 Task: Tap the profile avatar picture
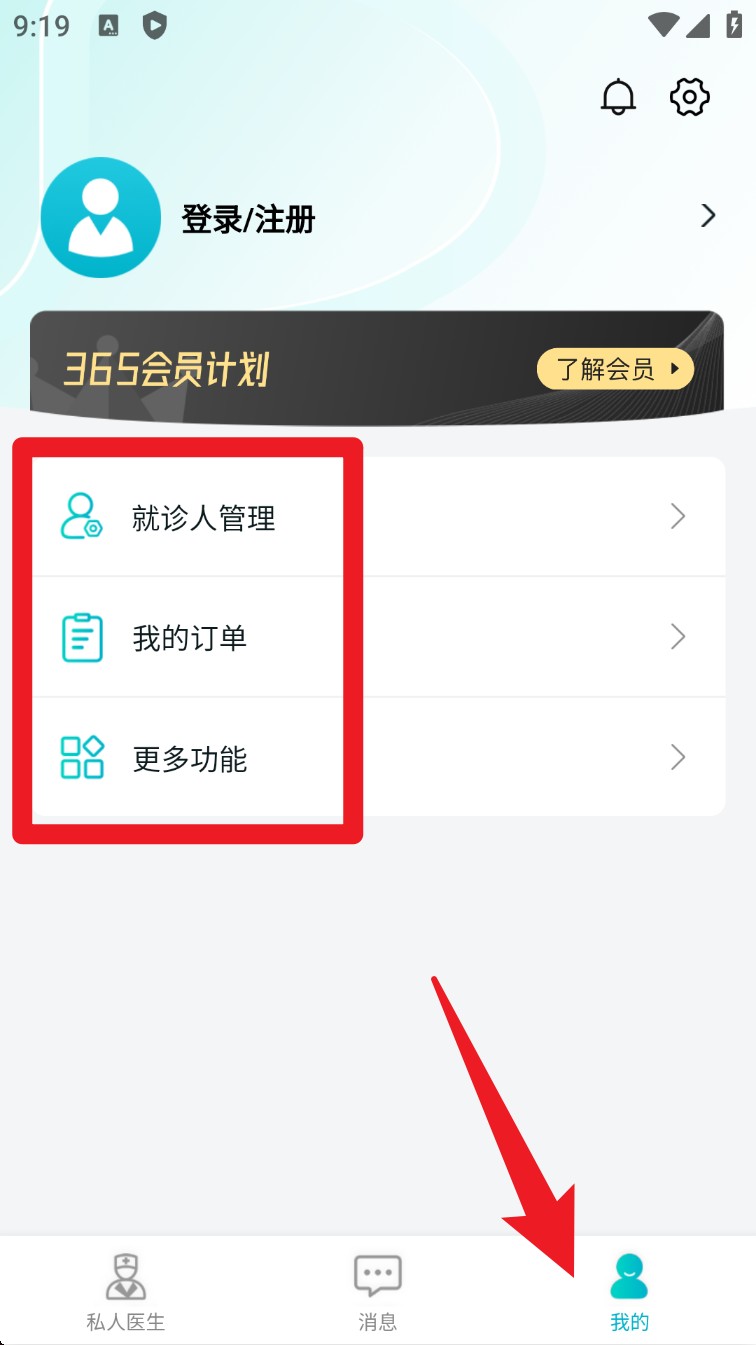(x=101, y=218)
